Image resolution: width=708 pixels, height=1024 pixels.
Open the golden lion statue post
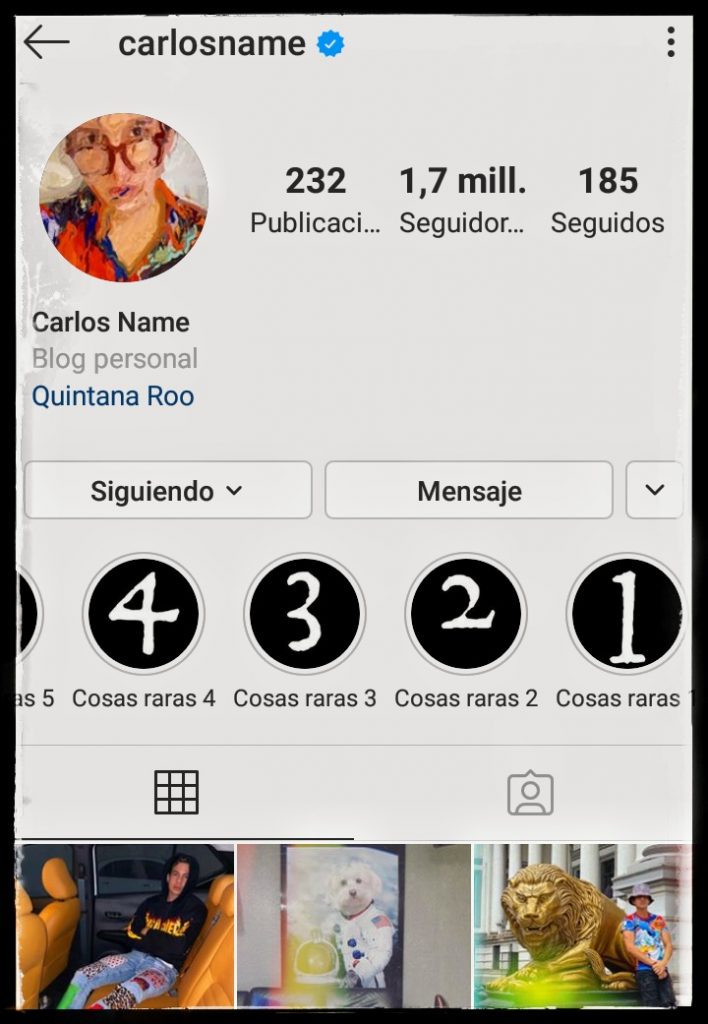pyautogui.click(x=582, y=925)
